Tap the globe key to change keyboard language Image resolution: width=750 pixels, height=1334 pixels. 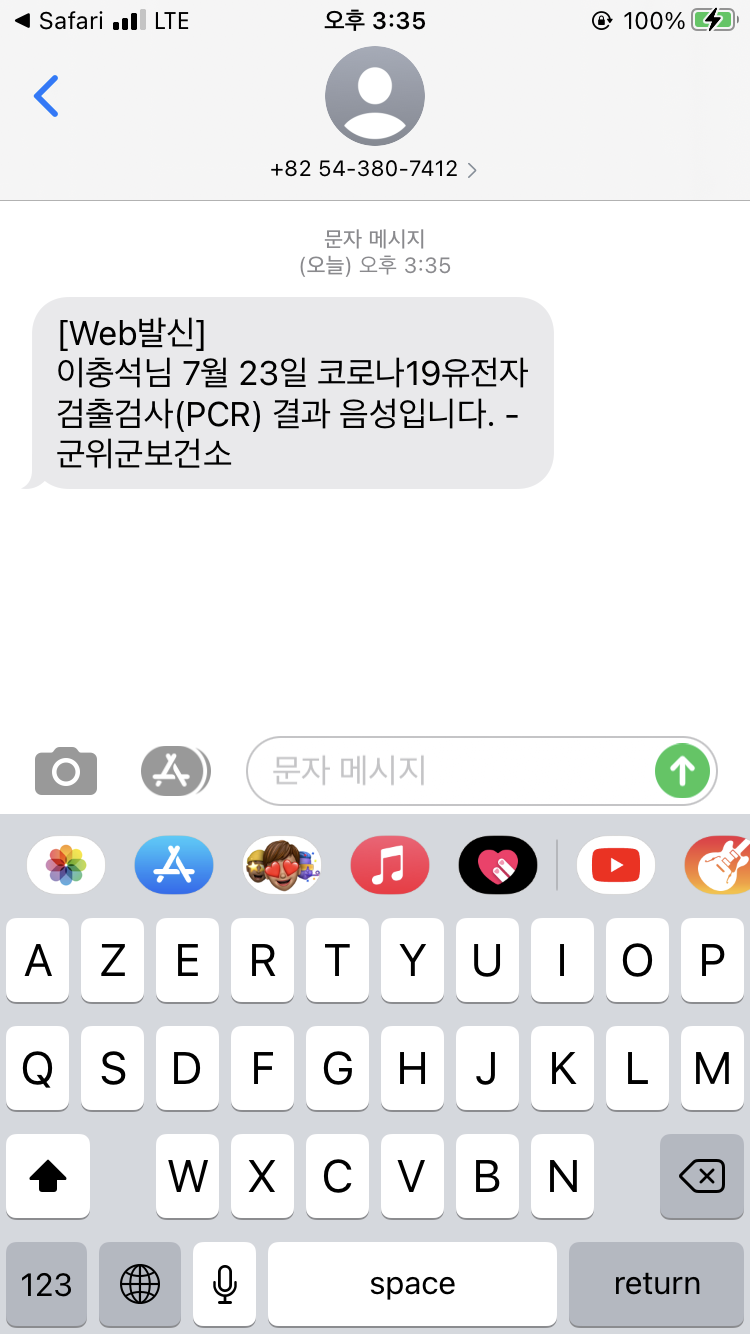pyautogui.click(x=140, y=1284)
